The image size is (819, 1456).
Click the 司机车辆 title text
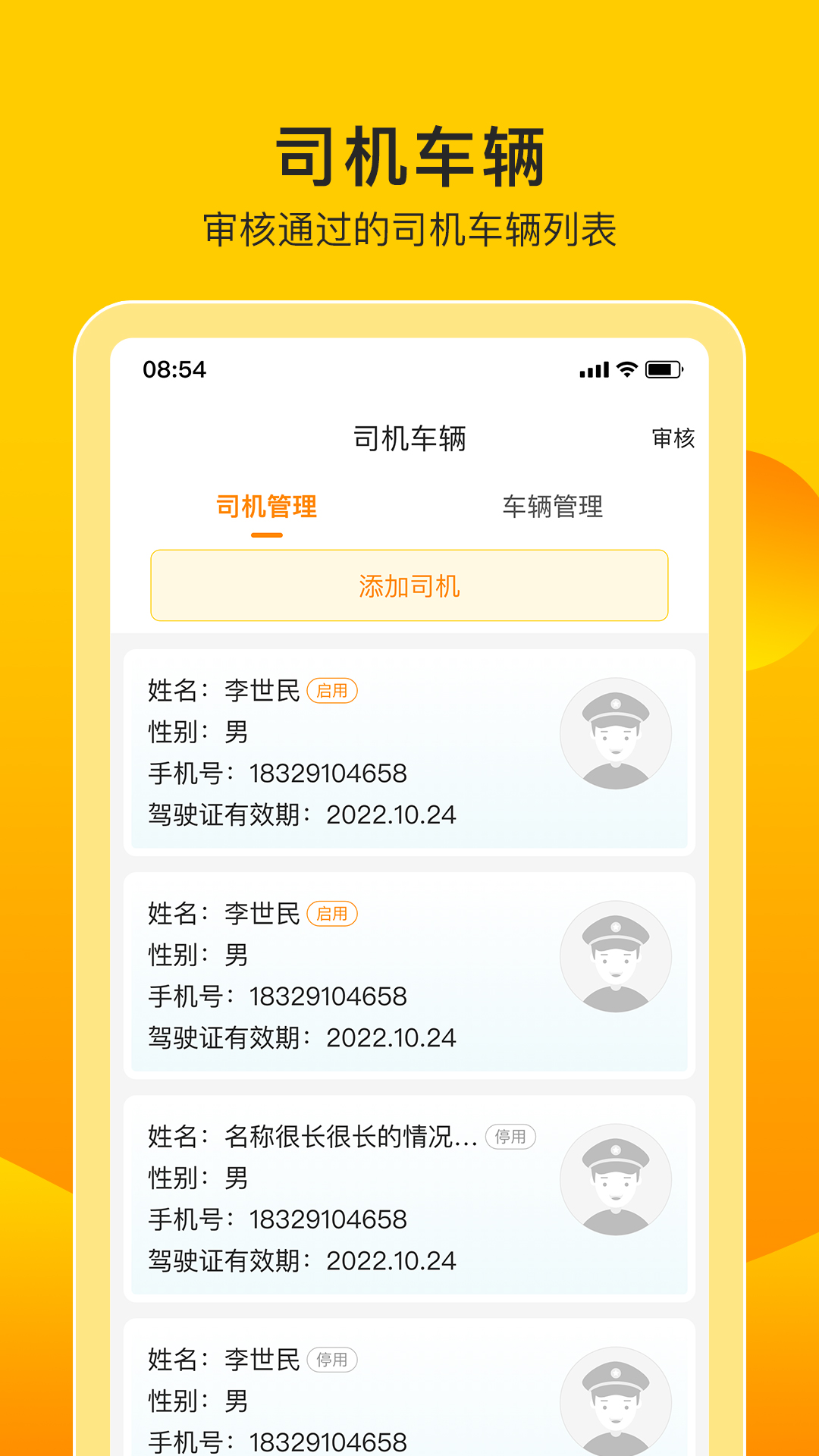point(409,438)
